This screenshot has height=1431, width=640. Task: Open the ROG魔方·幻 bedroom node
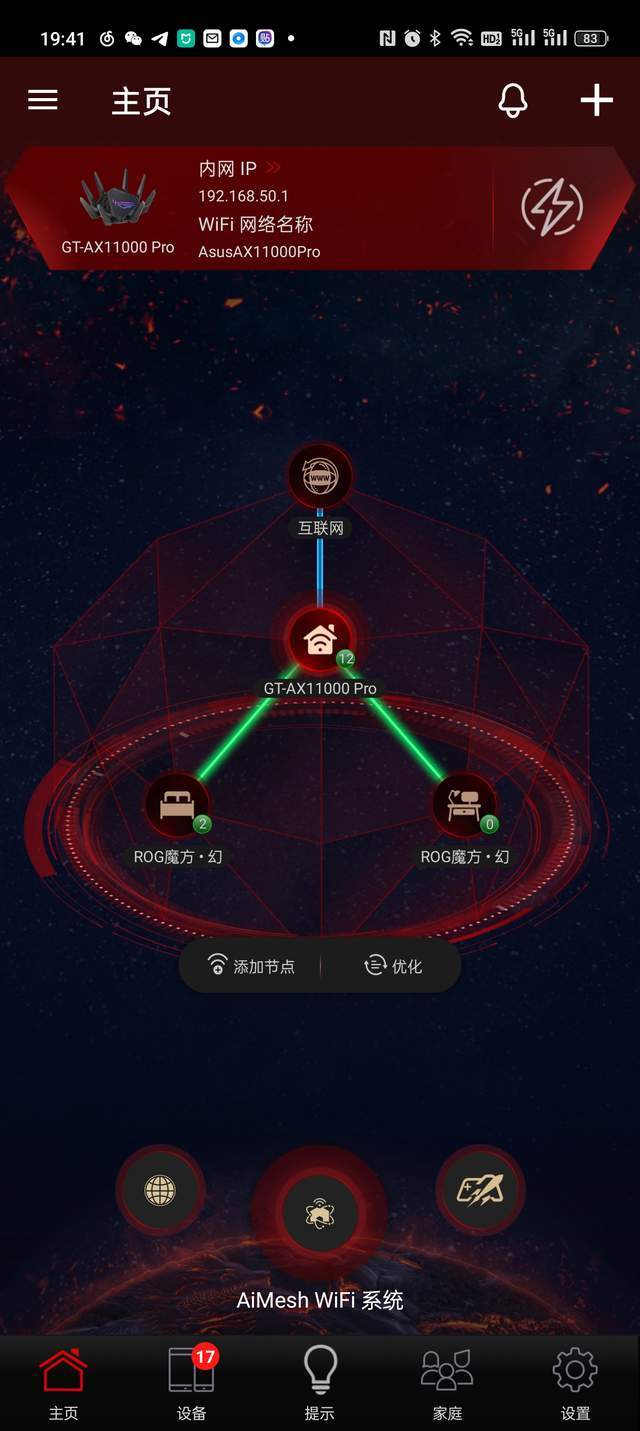pyautogui.click(x=178, y=817)
